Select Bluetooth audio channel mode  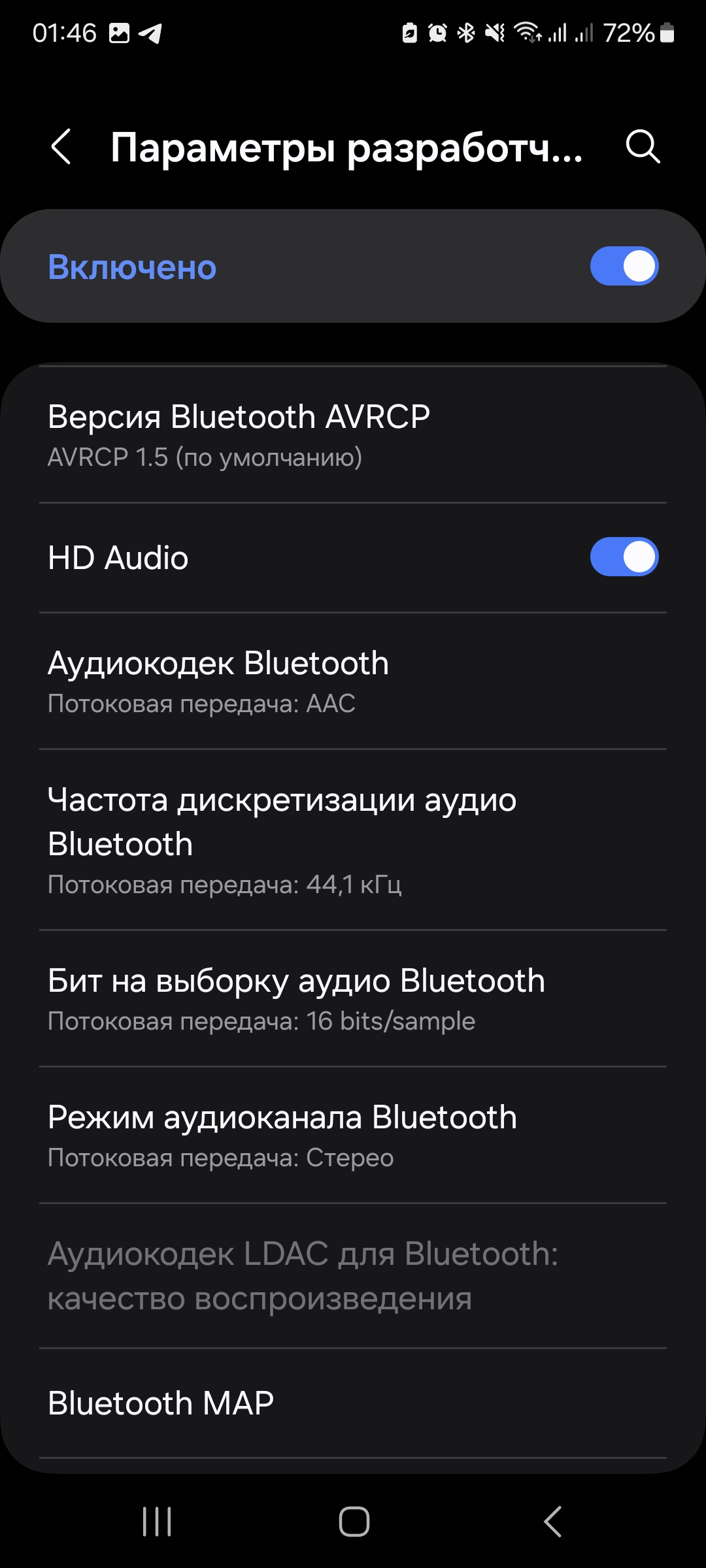pyautogui.click(x=353, y=1135)
